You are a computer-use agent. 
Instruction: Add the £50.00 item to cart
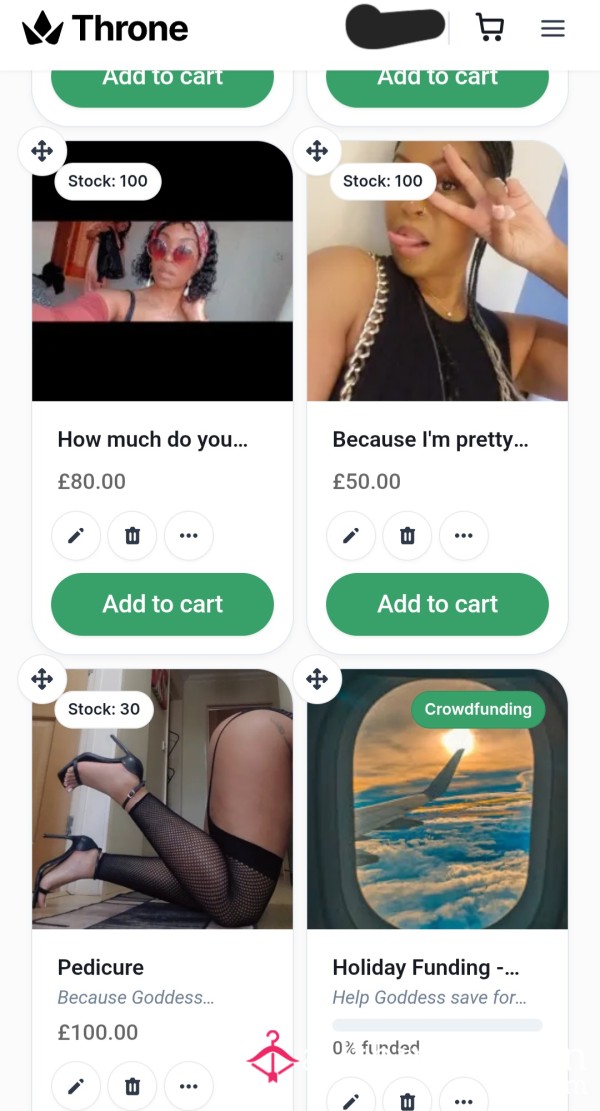[437, 604]
